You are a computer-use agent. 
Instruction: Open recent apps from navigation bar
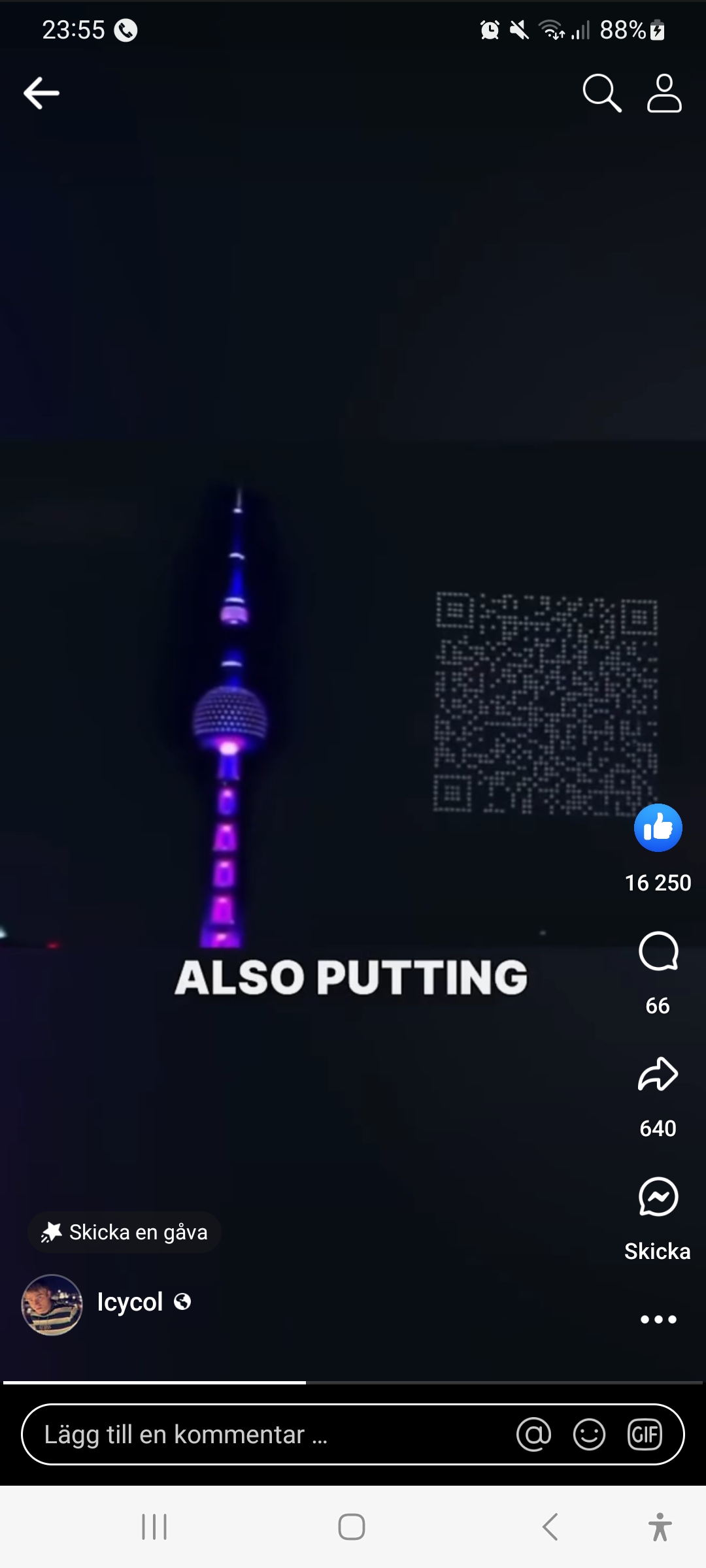tap(154, 1527)
